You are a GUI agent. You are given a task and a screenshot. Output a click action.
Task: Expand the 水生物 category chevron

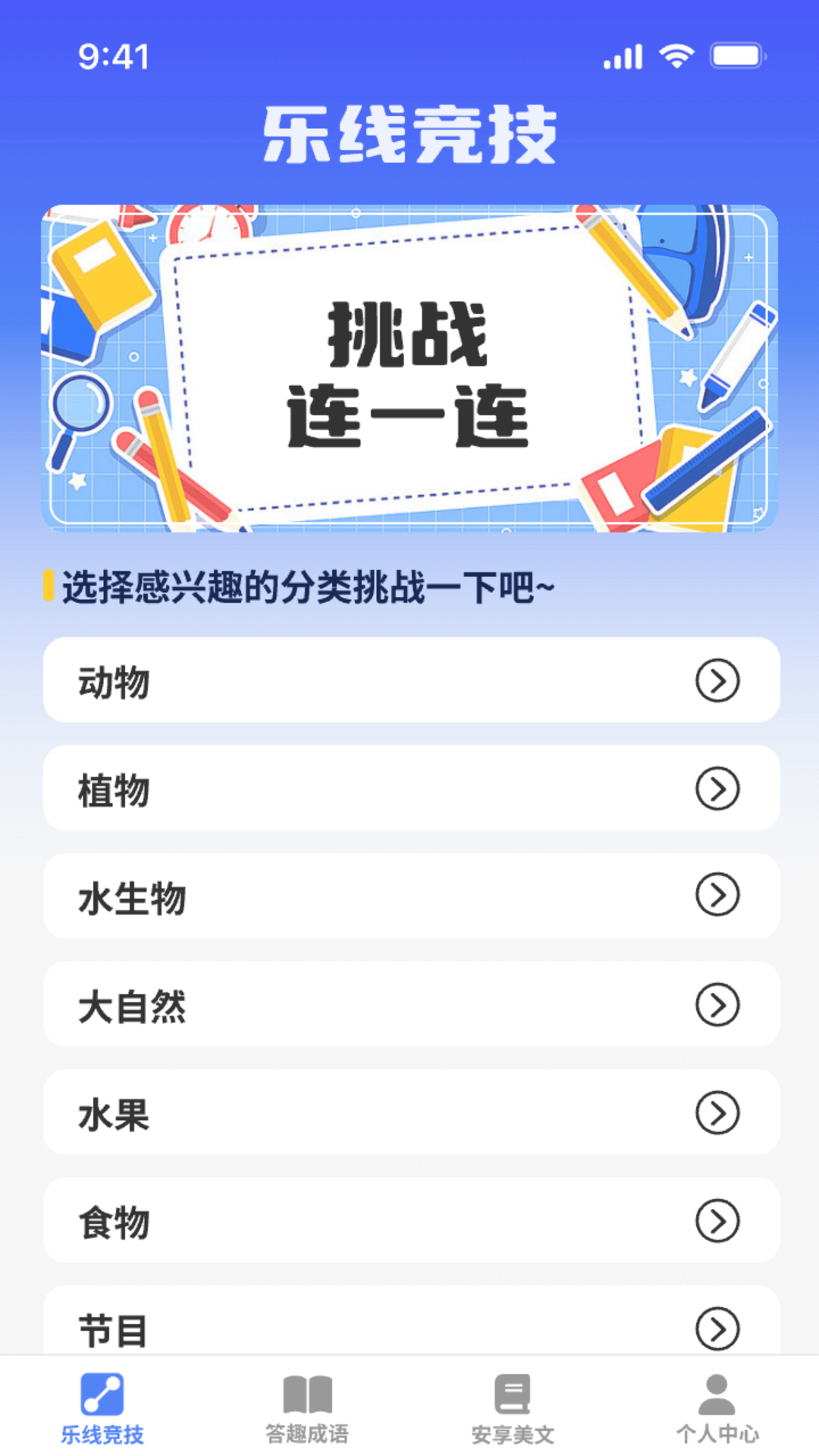716,896
